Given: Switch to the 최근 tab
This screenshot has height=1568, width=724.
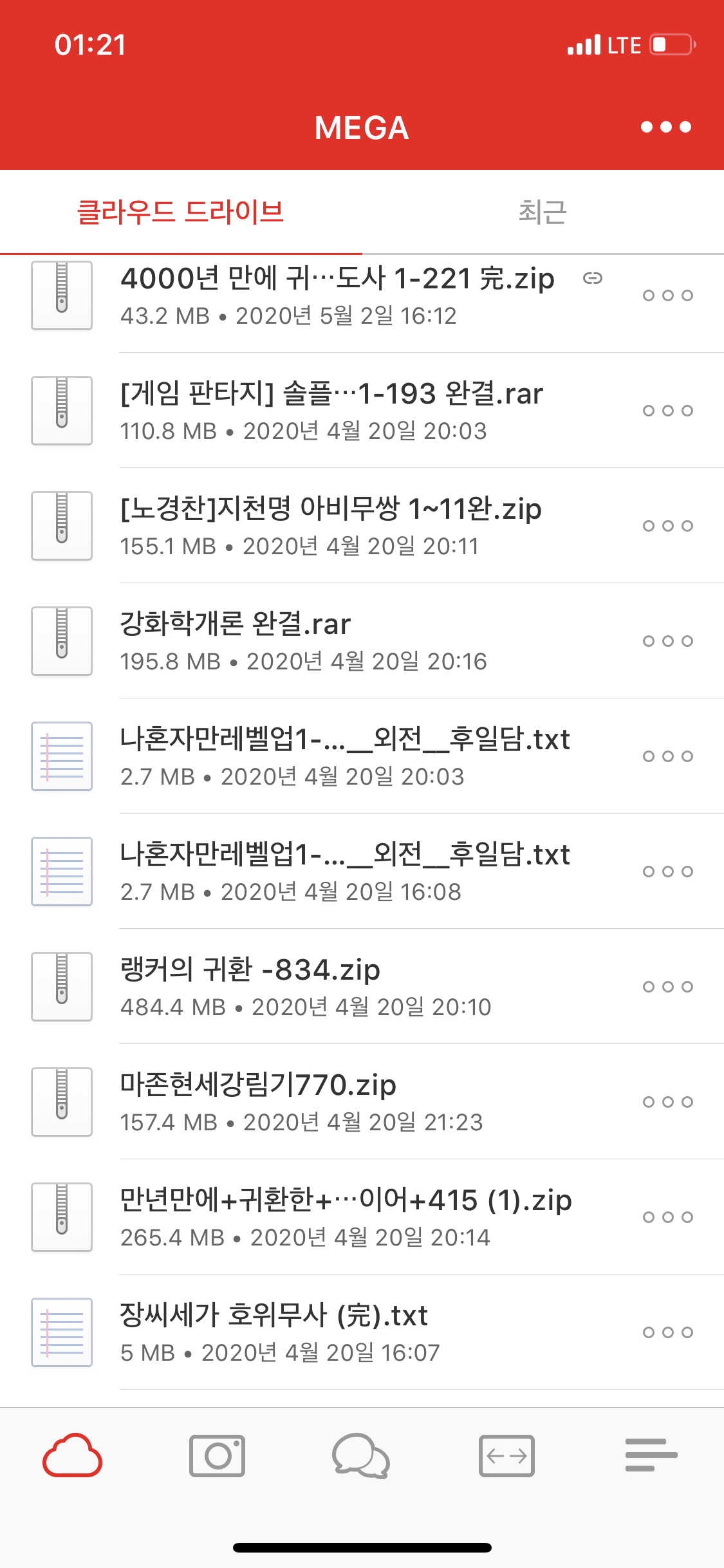Looking at the screenshot, I should pyautogui.click(x=543, y=212).
